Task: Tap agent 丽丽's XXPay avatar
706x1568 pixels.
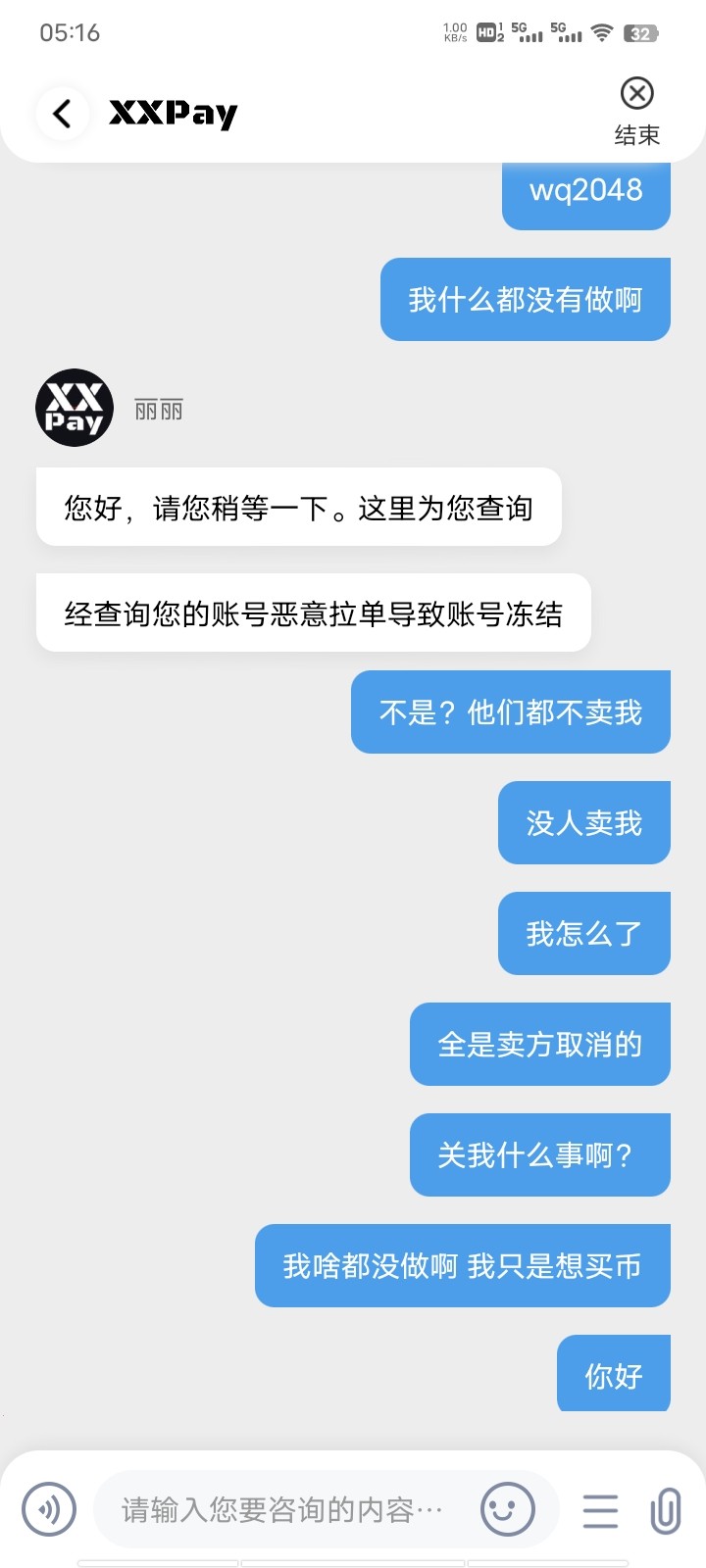Action: coord(75,408)
